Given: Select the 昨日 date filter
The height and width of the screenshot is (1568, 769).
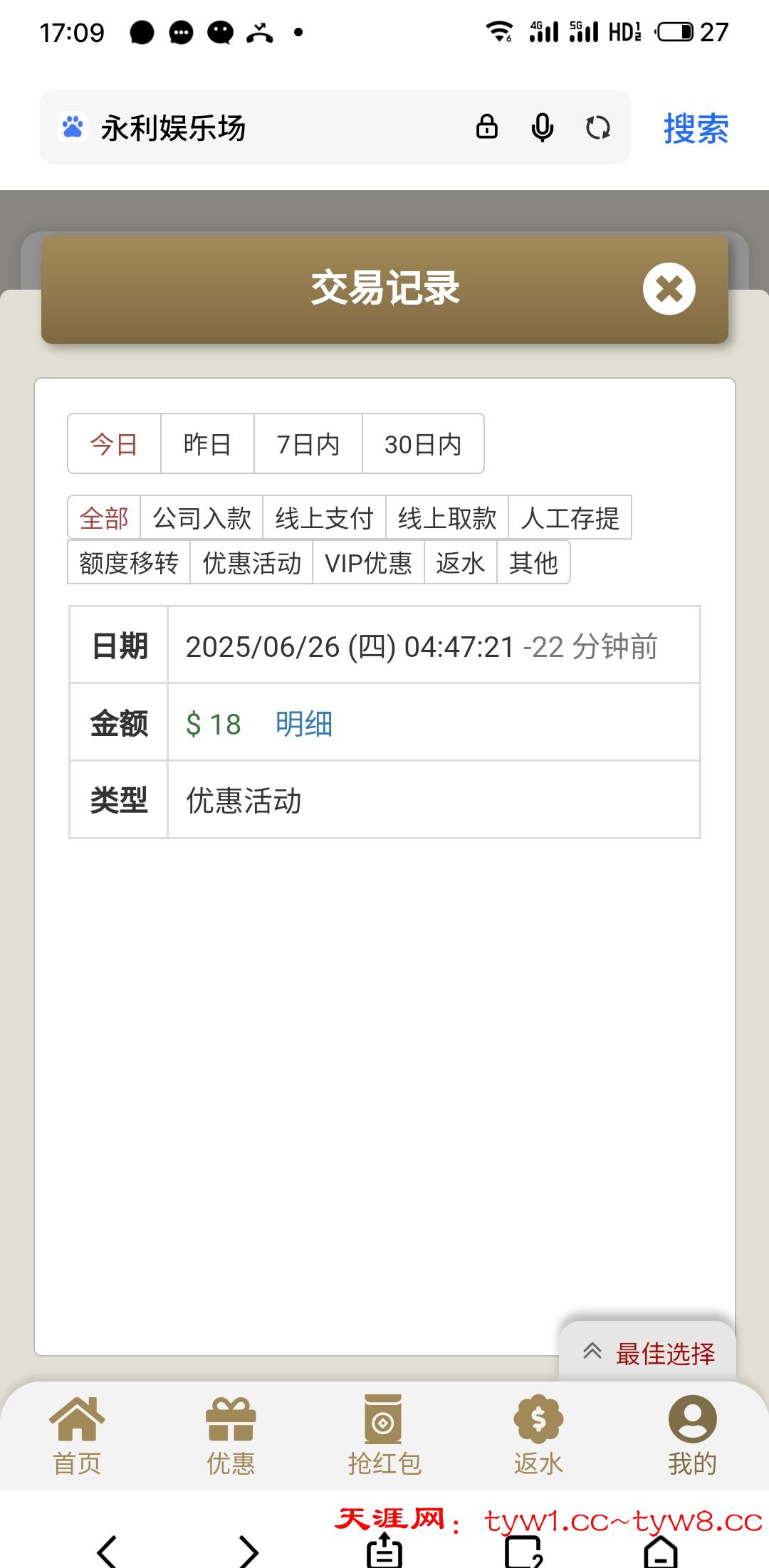Looking at the screenshot, I should 207,444.
